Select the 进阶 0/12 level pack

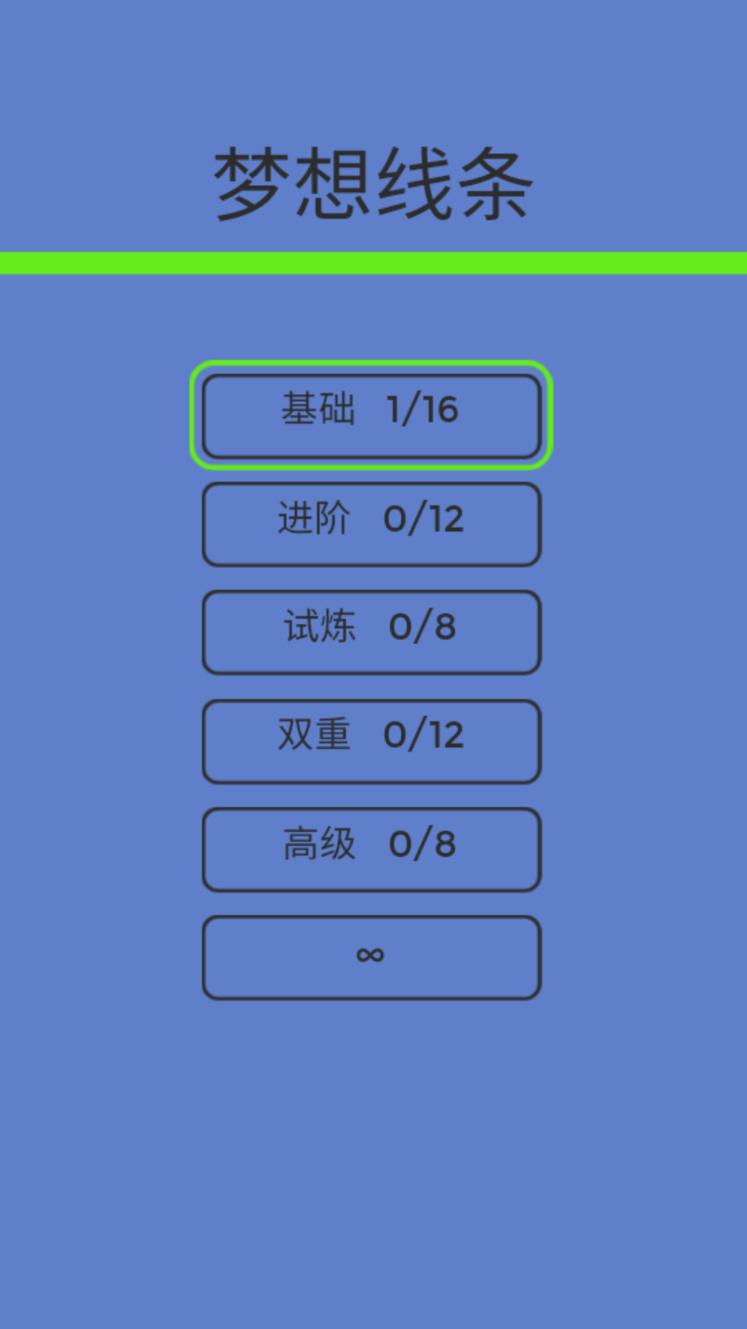[x=371, y=524]
